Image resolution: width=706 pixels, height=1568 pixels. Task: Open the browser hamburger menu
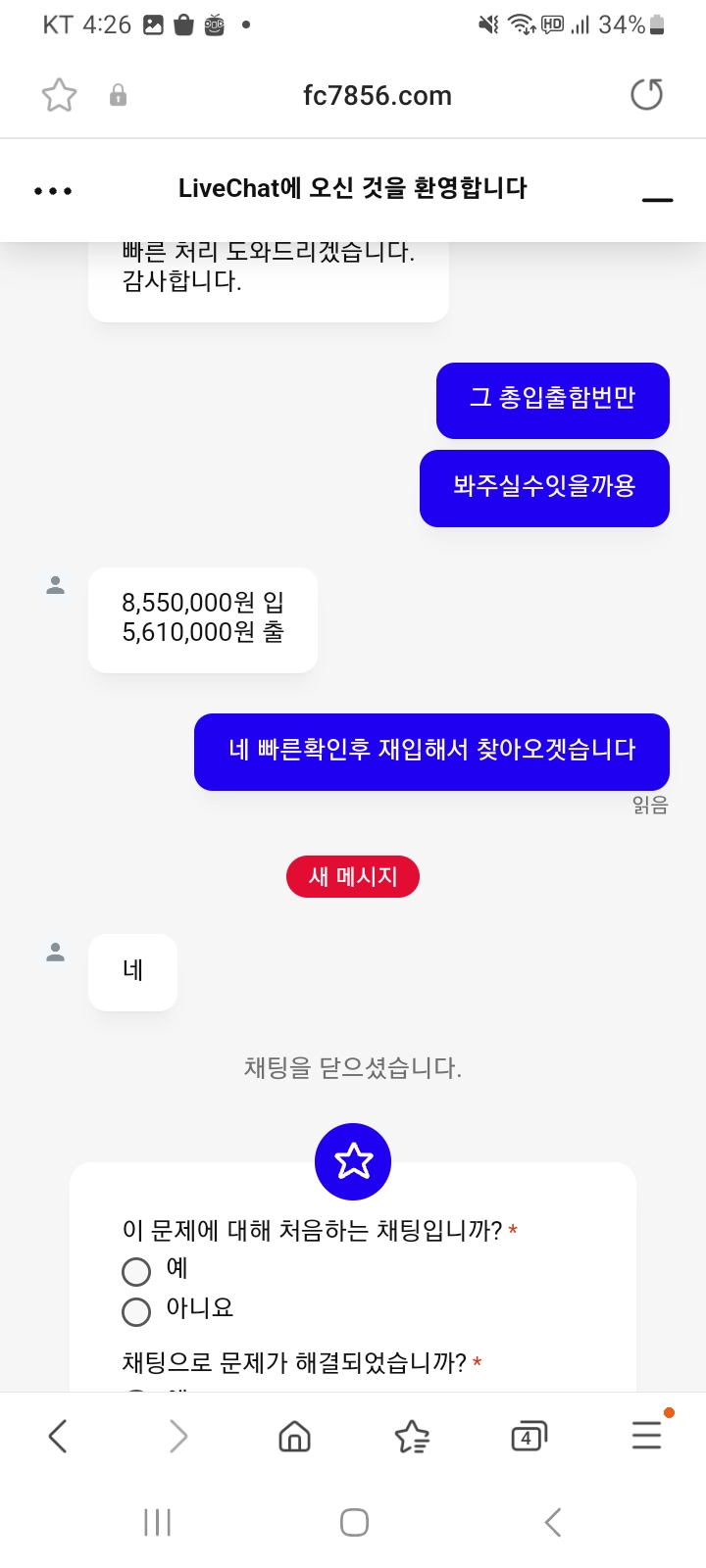pos(647,1435)
